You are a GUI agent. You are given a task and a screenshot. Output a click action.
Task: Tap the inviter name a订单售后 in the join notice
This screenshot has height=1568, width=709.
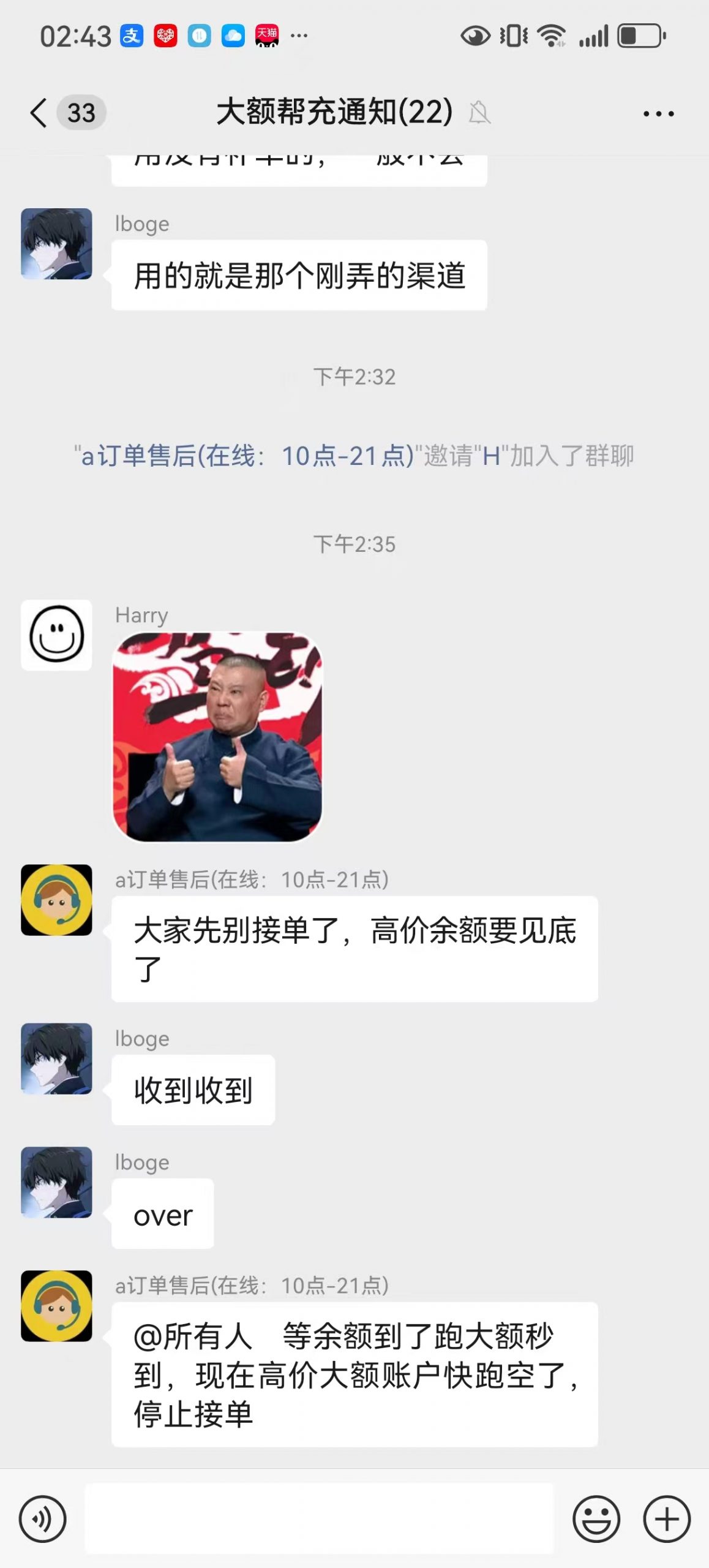[x=245, y=456]
